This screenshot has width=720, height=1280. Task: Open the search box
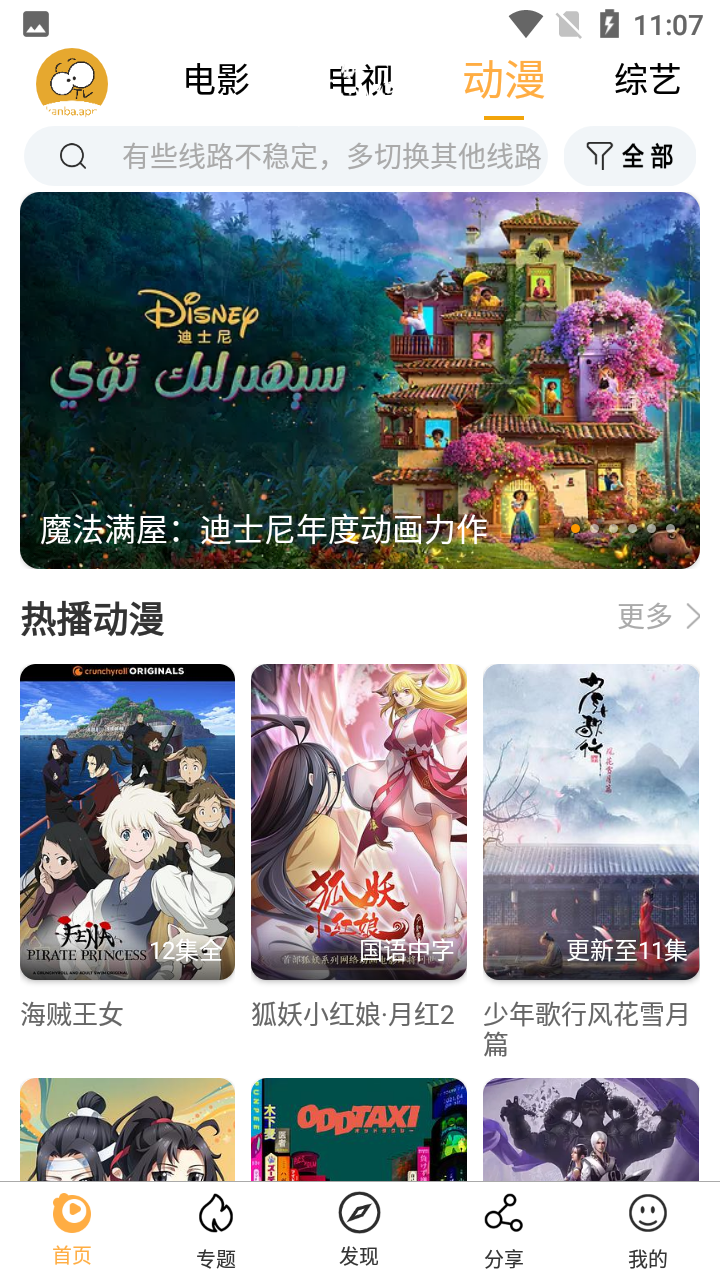tap(300, 156)
